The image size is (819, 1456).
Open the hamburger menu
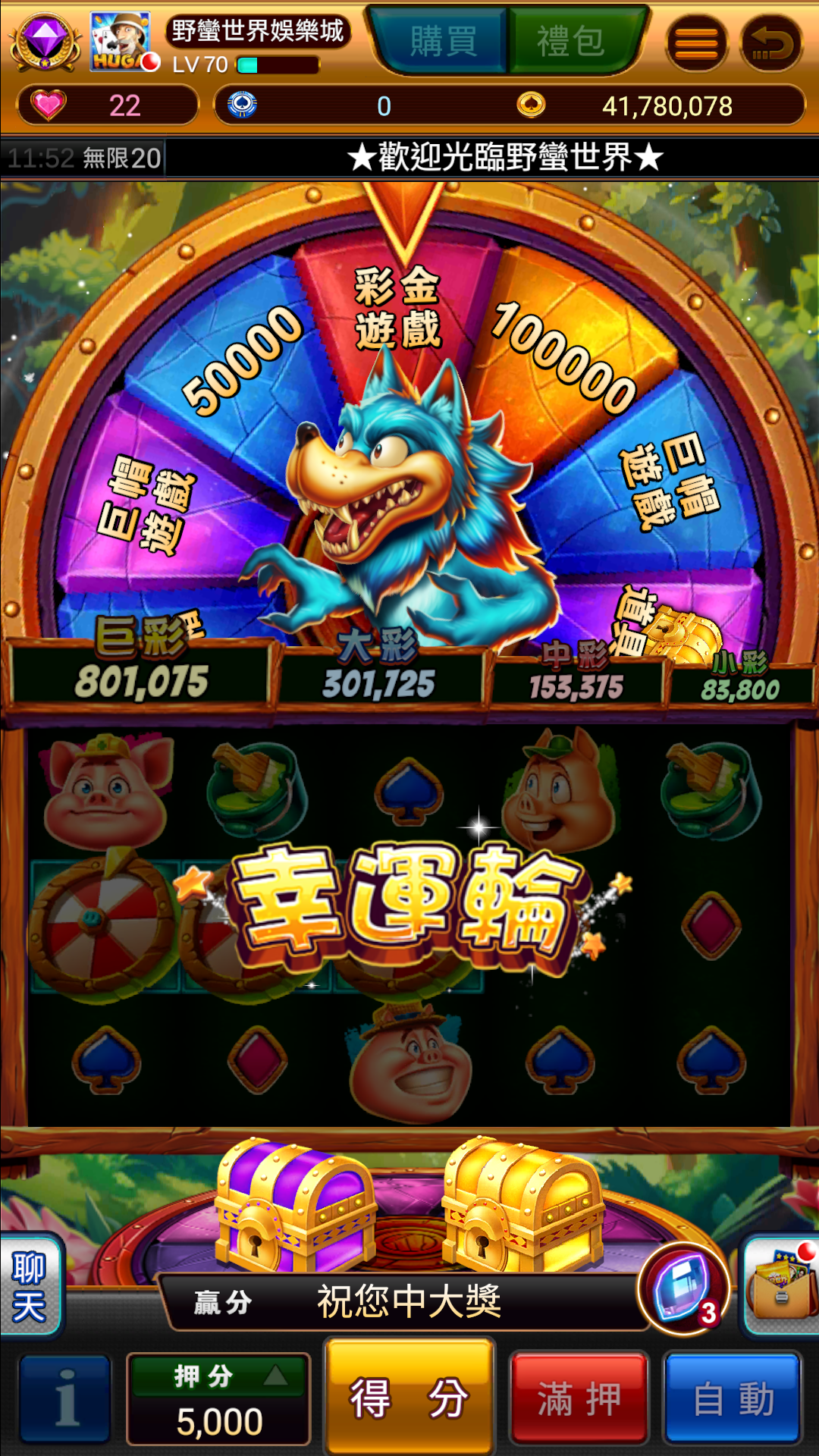tap(696, 44)
